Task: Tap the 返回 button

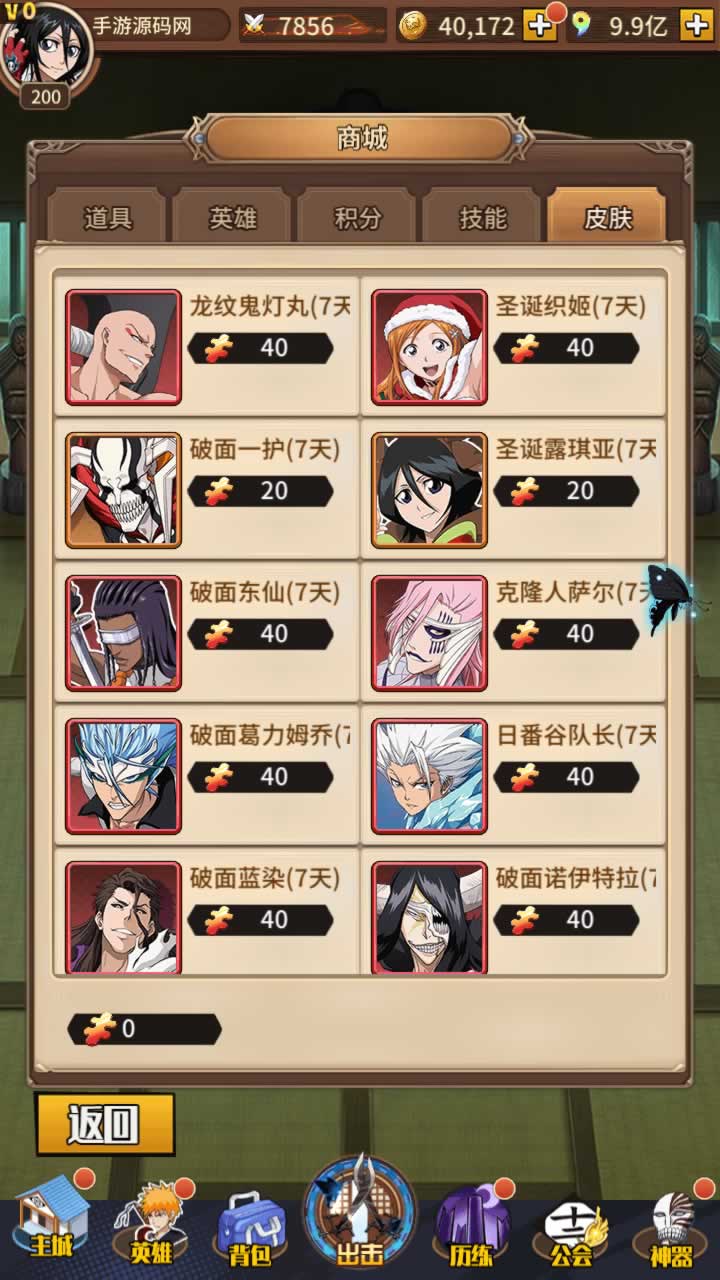Action: [x=105, y=1124]
